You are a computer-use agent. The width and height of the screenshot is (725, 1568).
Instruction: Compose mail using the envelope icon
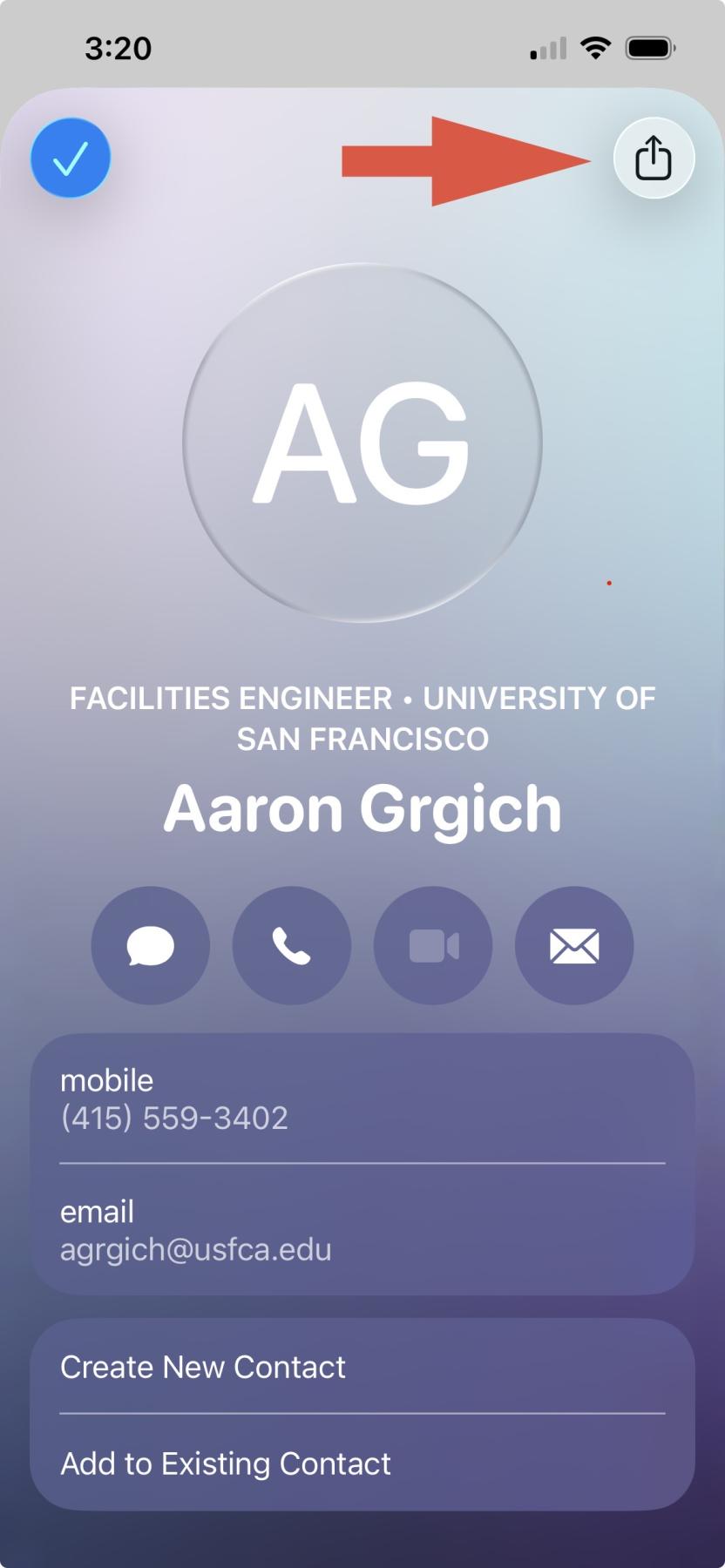(574, 946)
